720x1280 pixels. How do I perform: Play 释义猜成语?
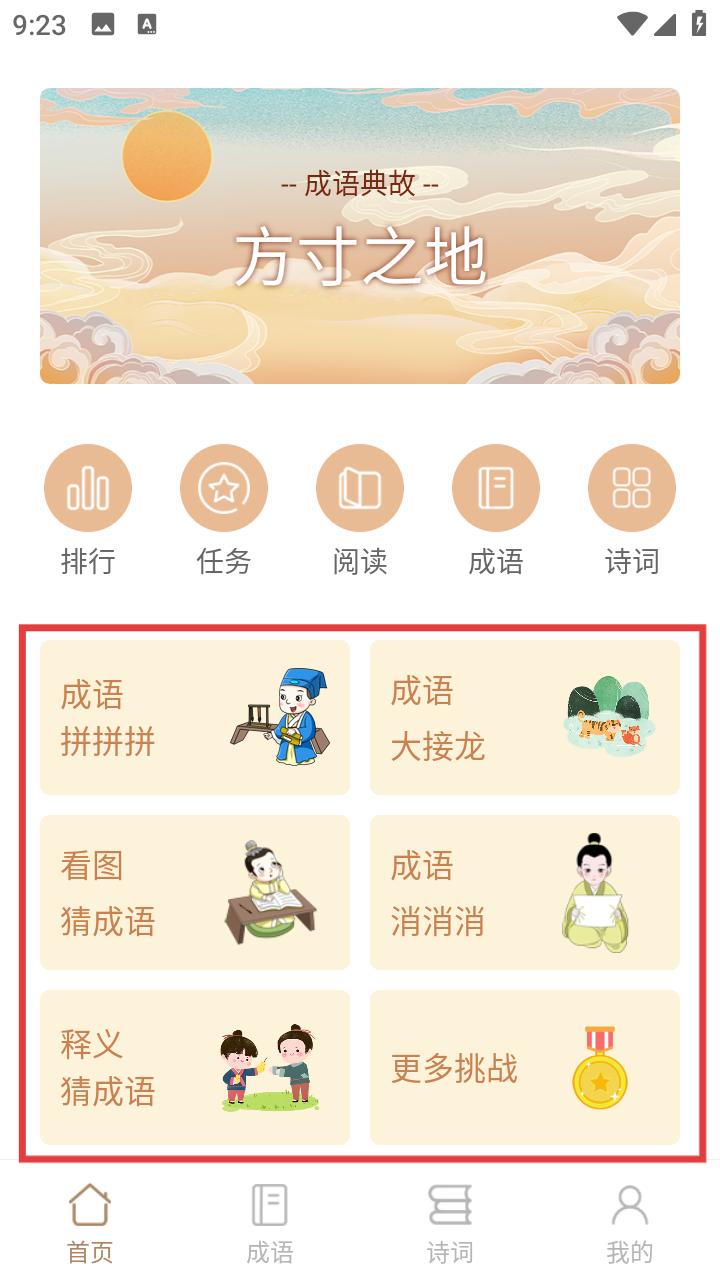tap(195, 1067)
